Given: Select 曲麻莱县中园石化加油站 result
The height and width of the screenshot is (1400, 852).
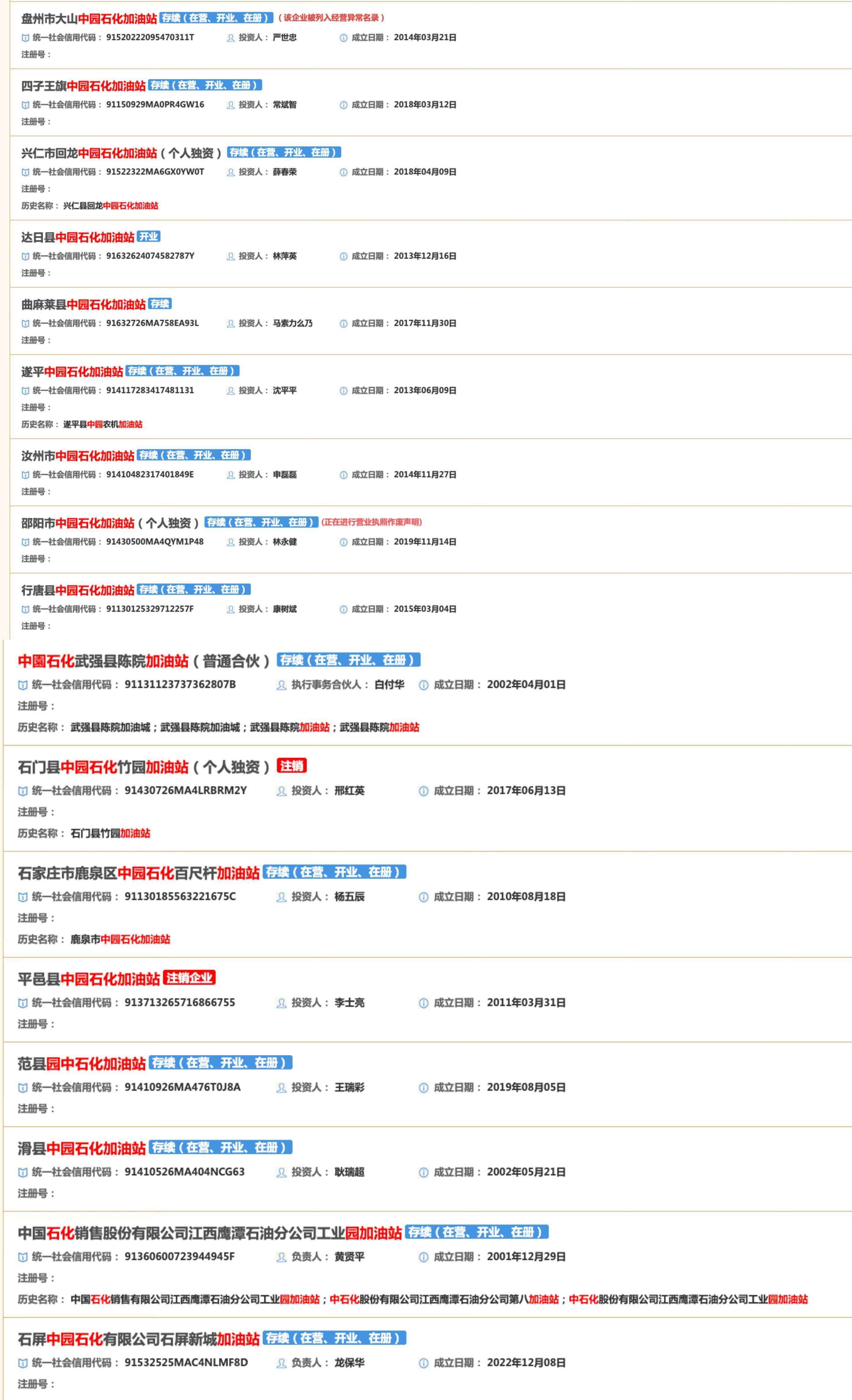Looking at the screenshot, I should pos(84,305).
